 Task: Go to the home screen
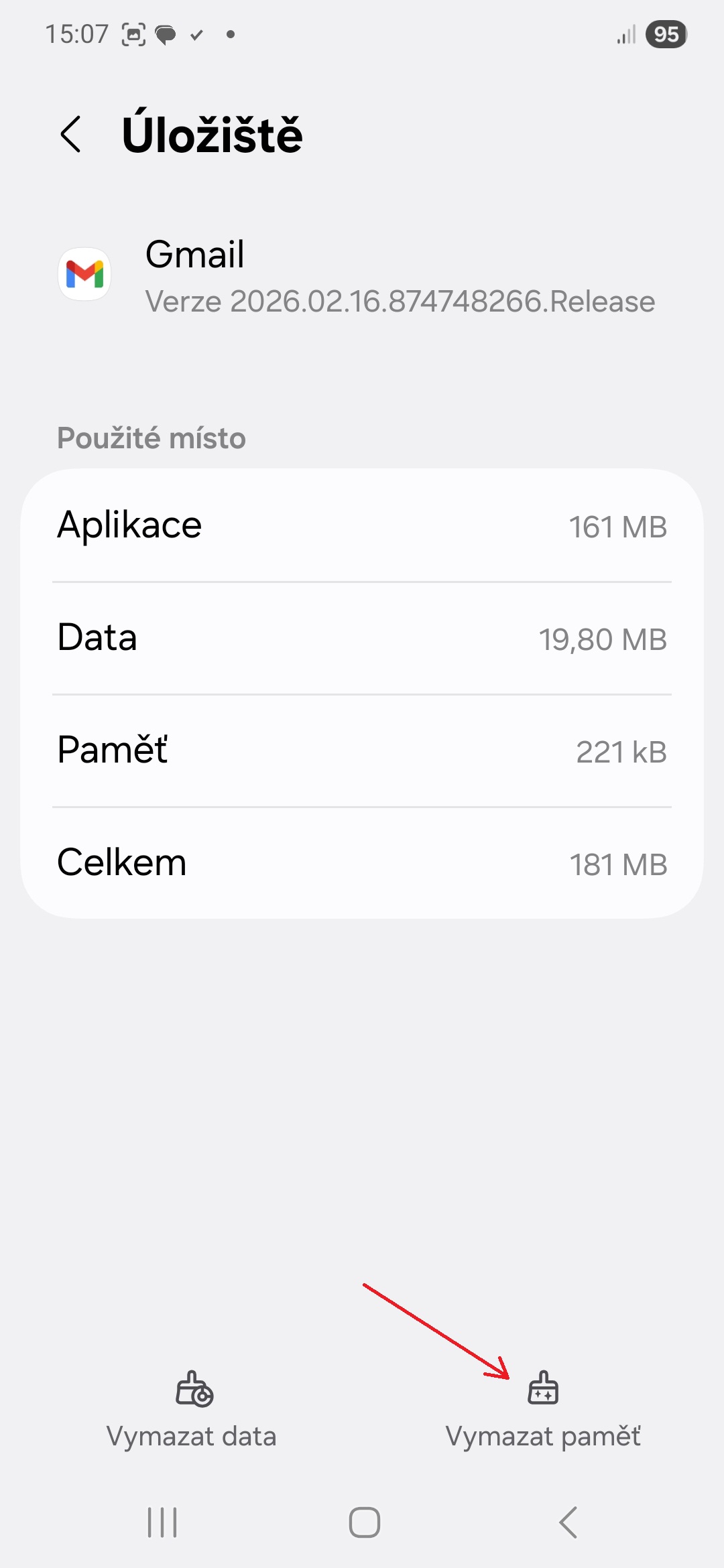(365, 1522)
